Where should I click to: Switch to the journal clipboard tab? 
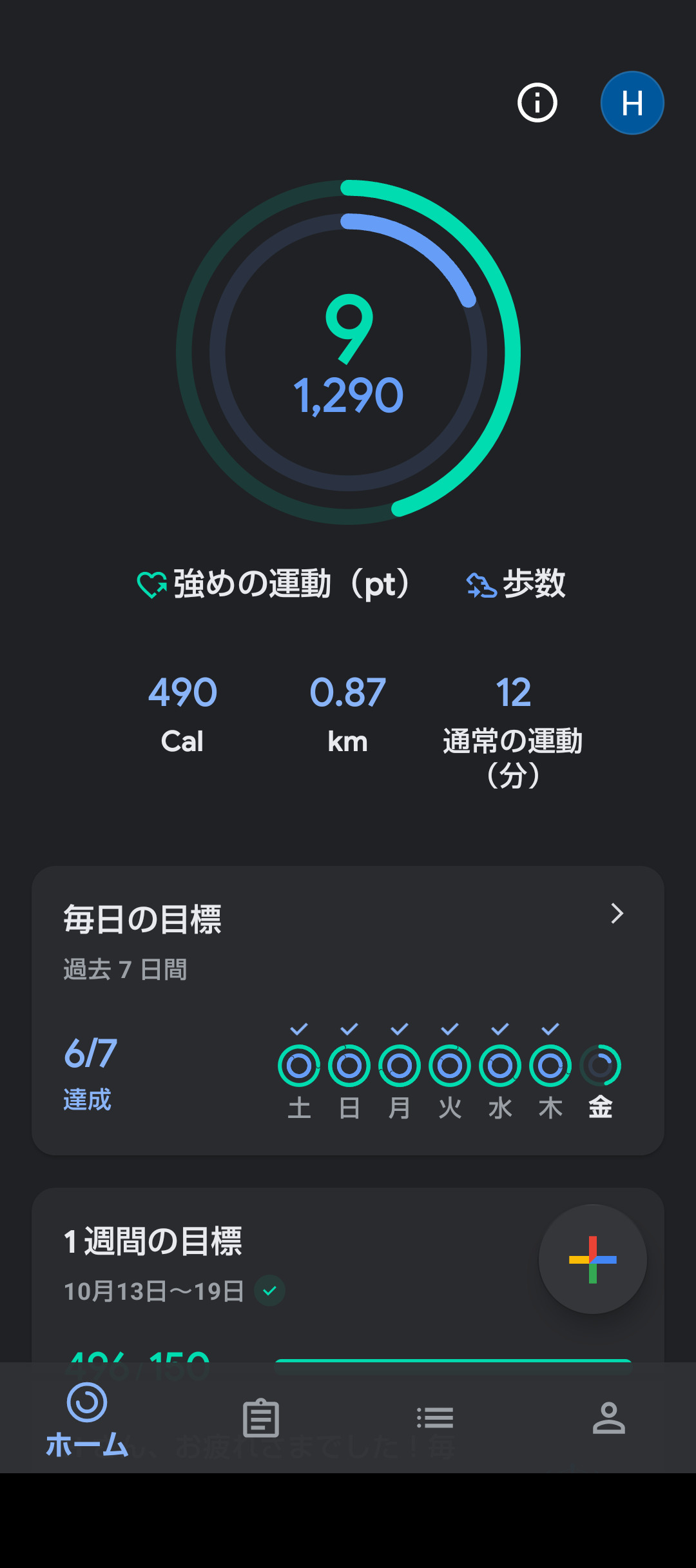tap(261, 1418)
